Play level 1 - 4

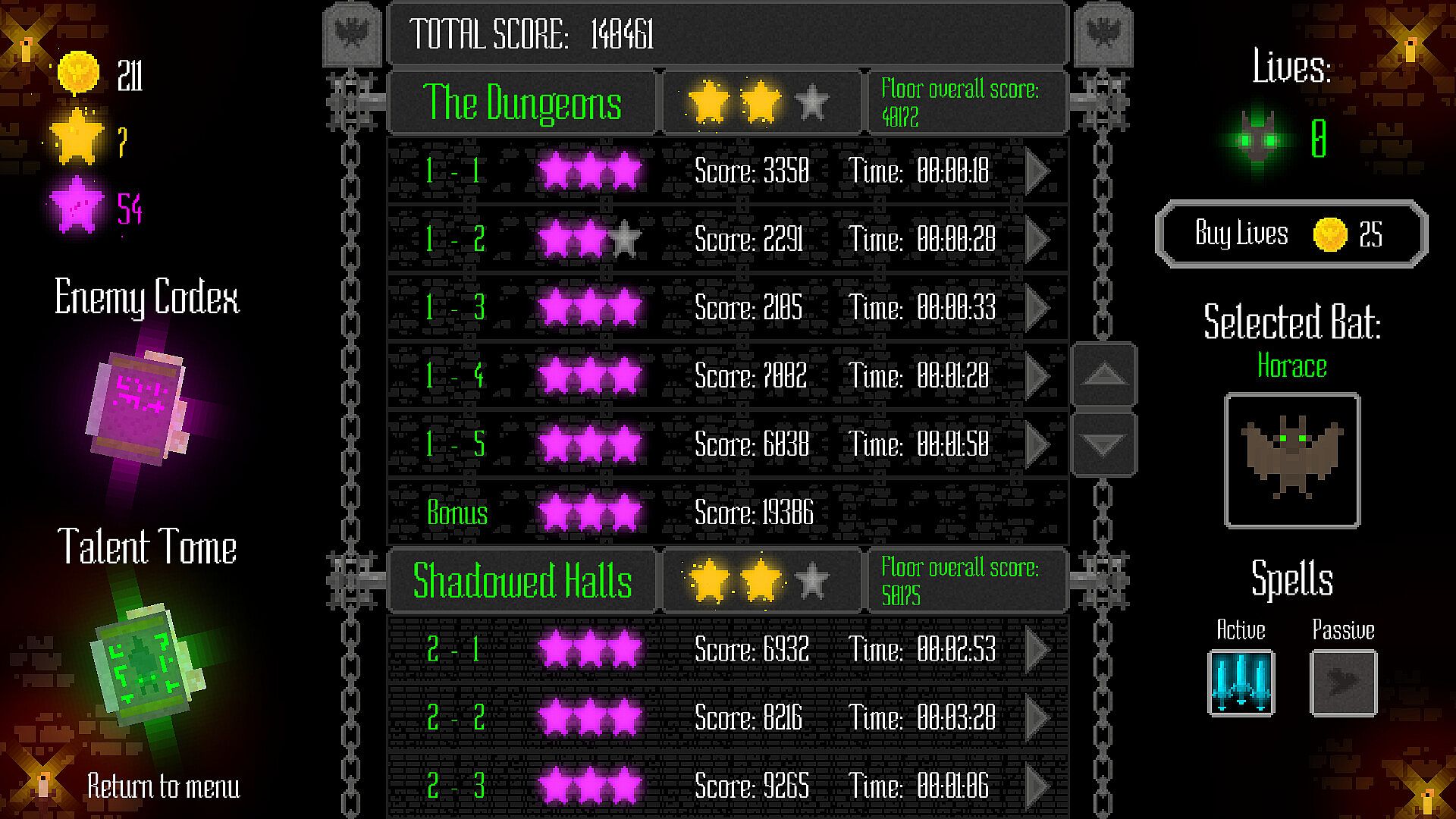point(1037,376)
